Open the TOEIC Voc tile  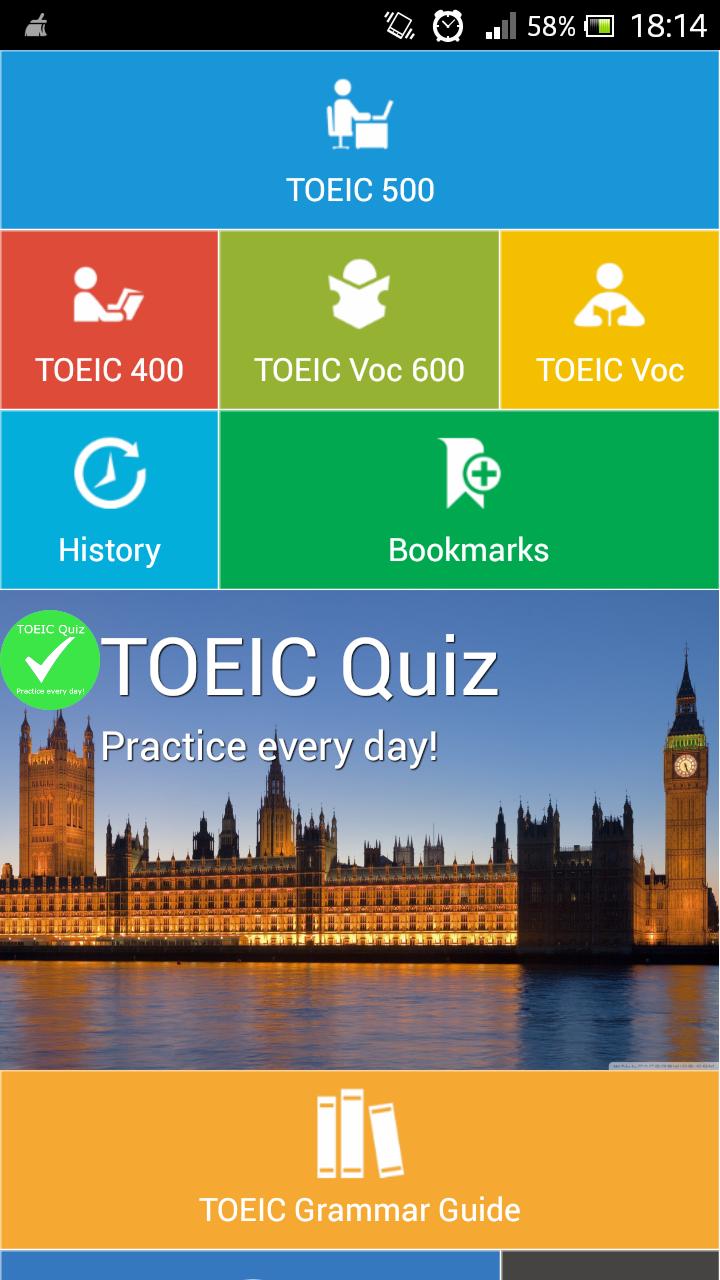pyautogui.click(x=610, y=318)
